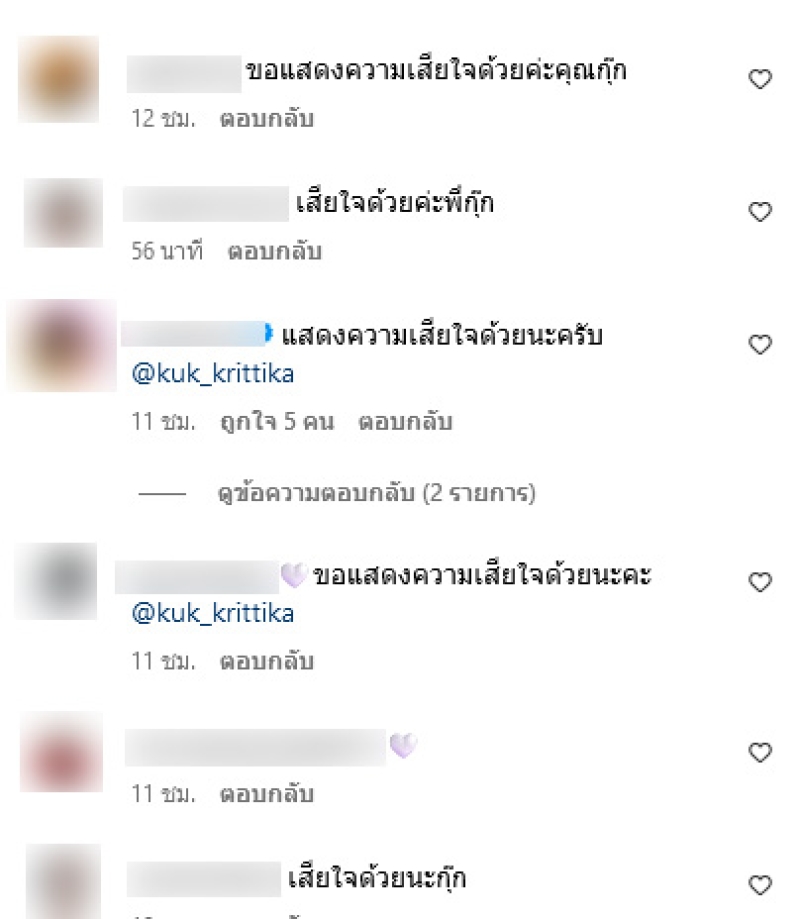Viewport: 800px width, 919px height.
Task: Reply to the comment 'แสดงความเสียใจด้วยนะครับ'
Action: pos(405,422)
